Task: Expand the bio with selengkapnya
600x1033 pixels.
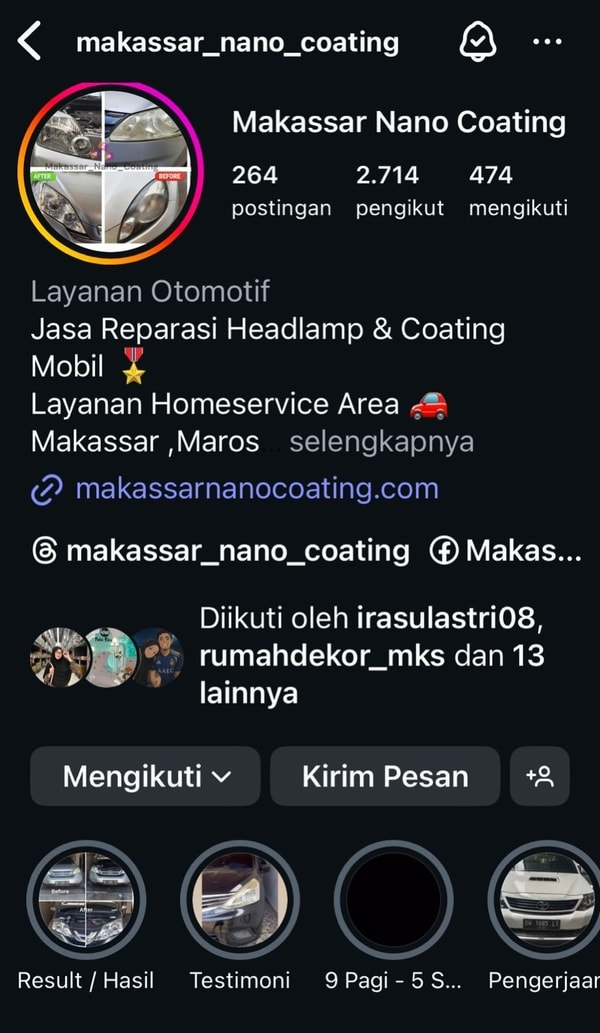Action: coord(381,442)
